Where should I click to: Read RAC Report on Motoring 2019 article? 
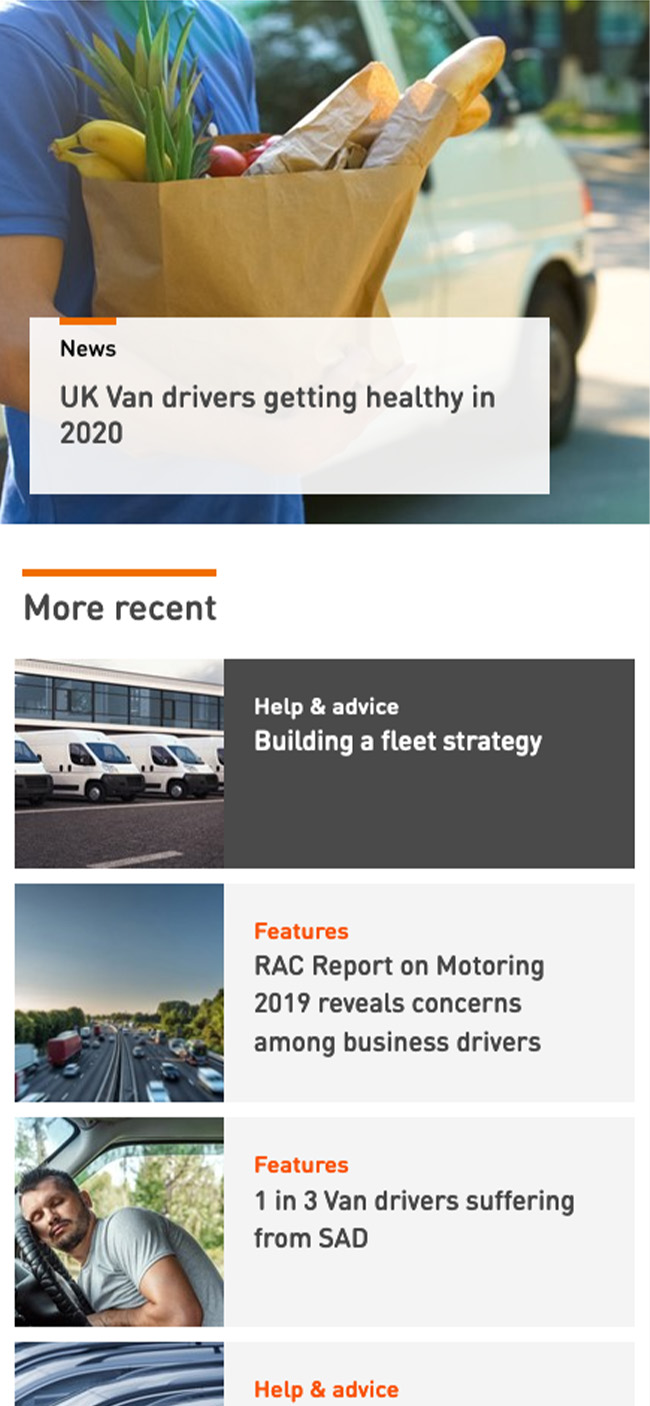coord(398,1003)
